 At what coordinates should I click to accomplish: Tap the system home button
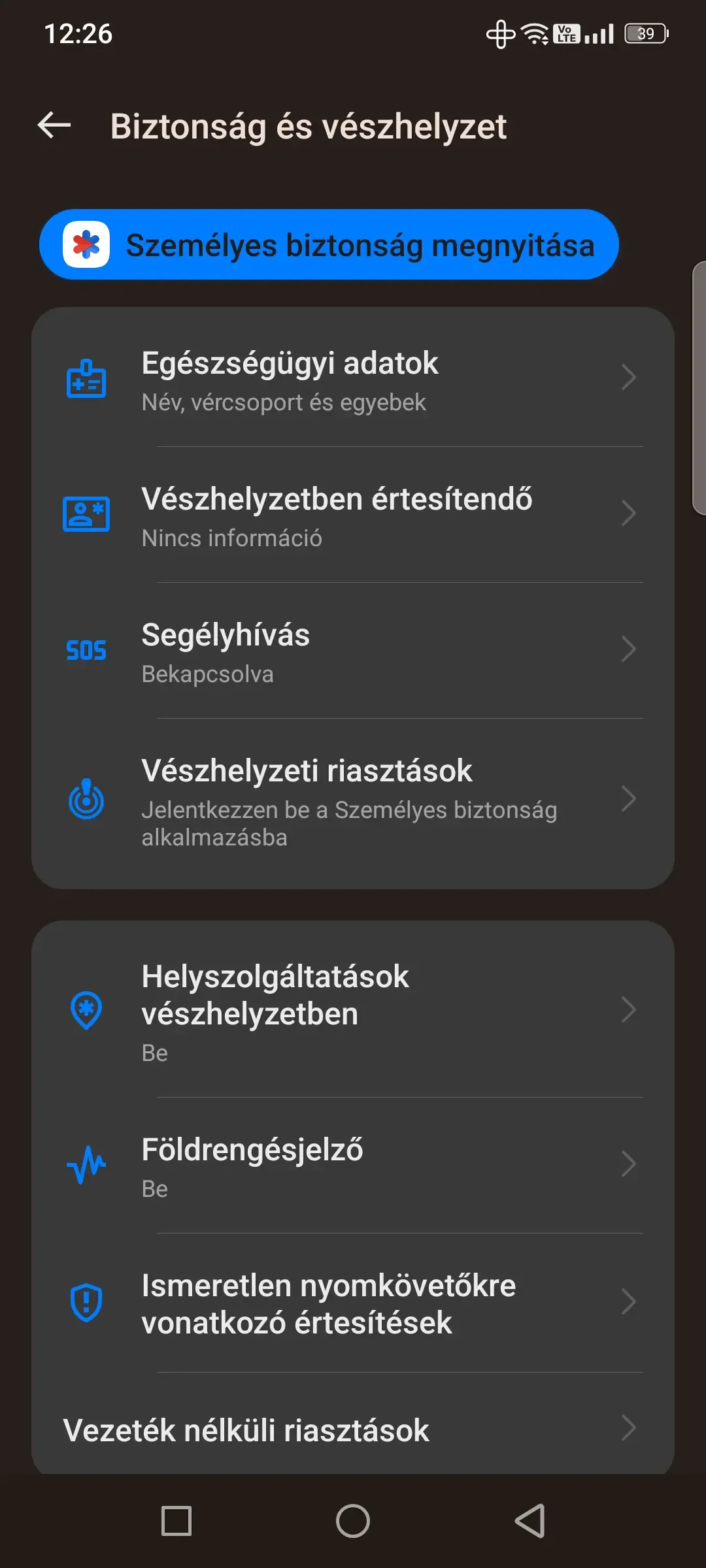[353, 1521]
